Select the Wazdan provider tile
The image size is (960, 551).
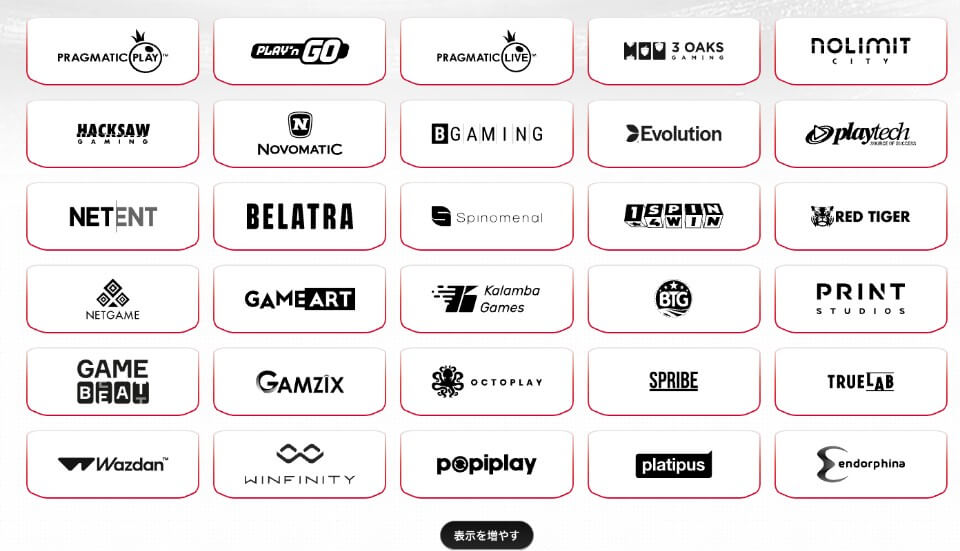(x=112, y=464)
